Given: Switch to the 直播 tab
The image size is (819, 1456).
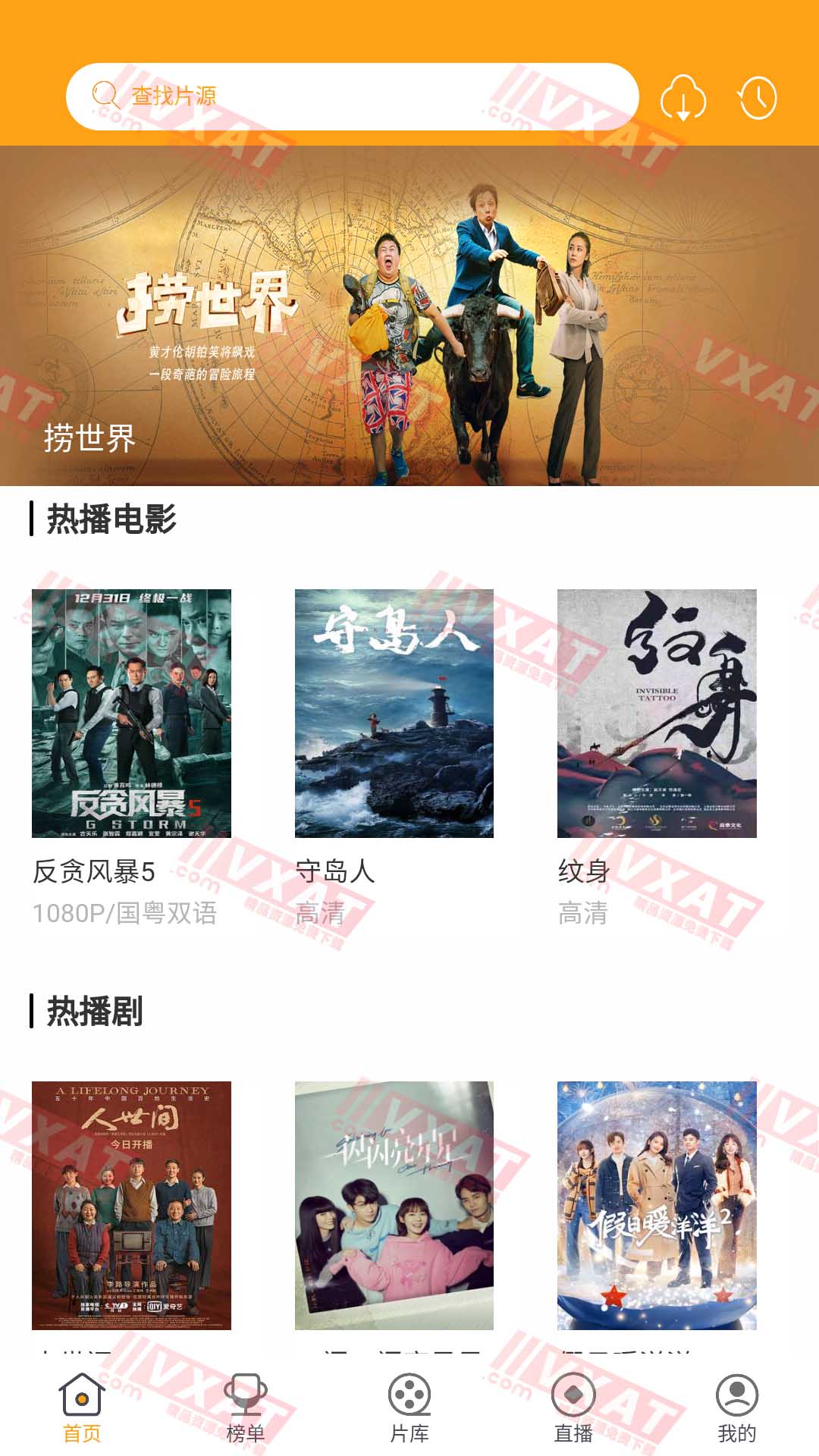Looking at the screenshot, I should pos(573,1409).
